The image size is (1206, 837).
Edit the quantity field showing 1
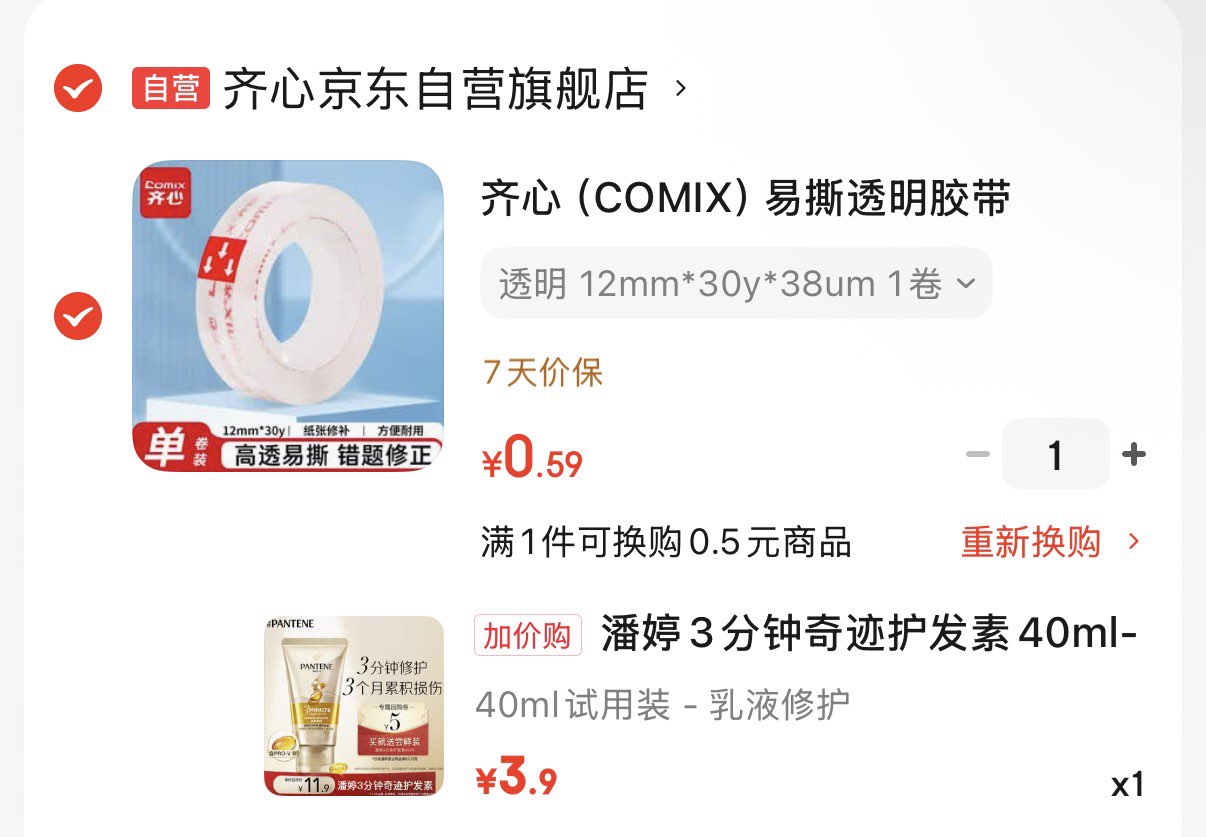[1055, 455]
